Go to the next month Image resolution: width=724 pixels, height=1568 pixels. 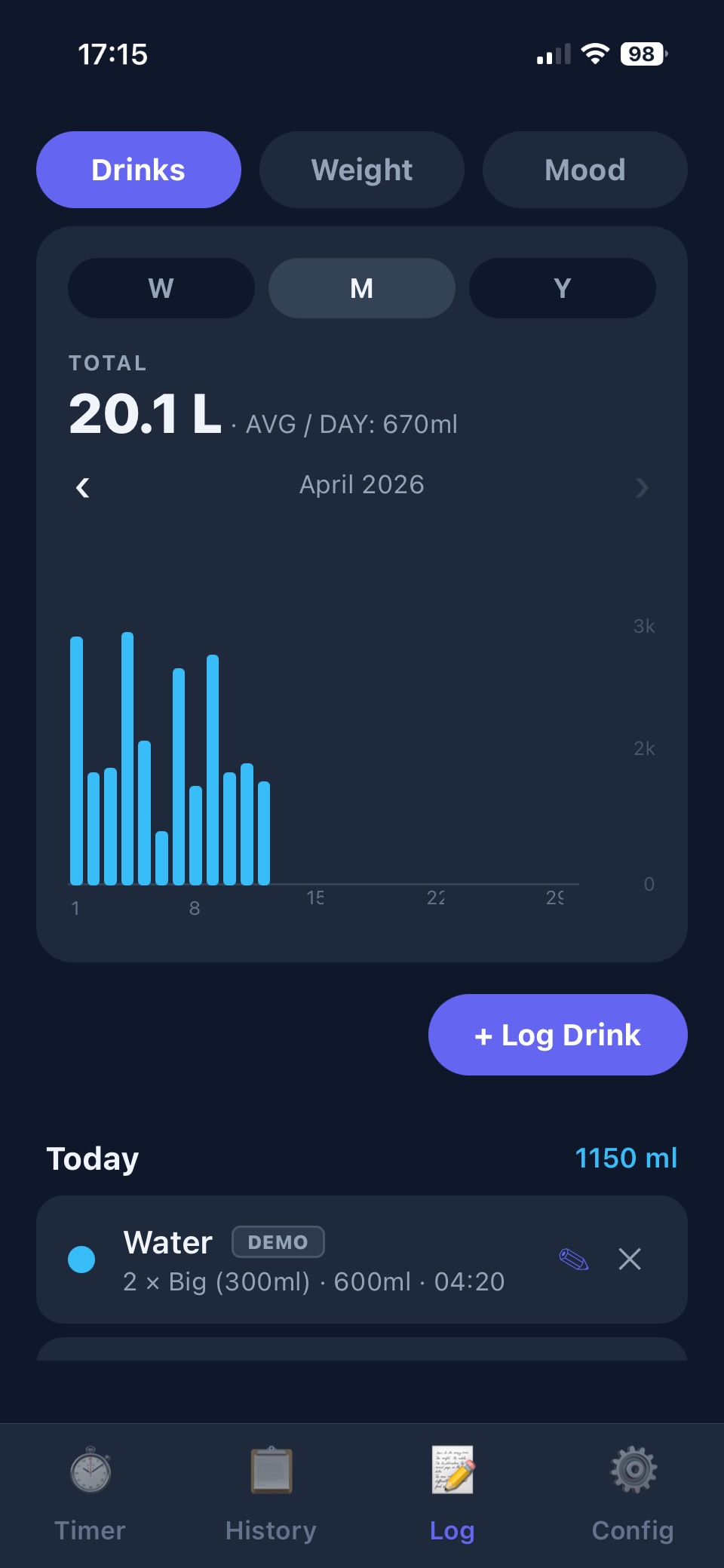tap(642, 487)
